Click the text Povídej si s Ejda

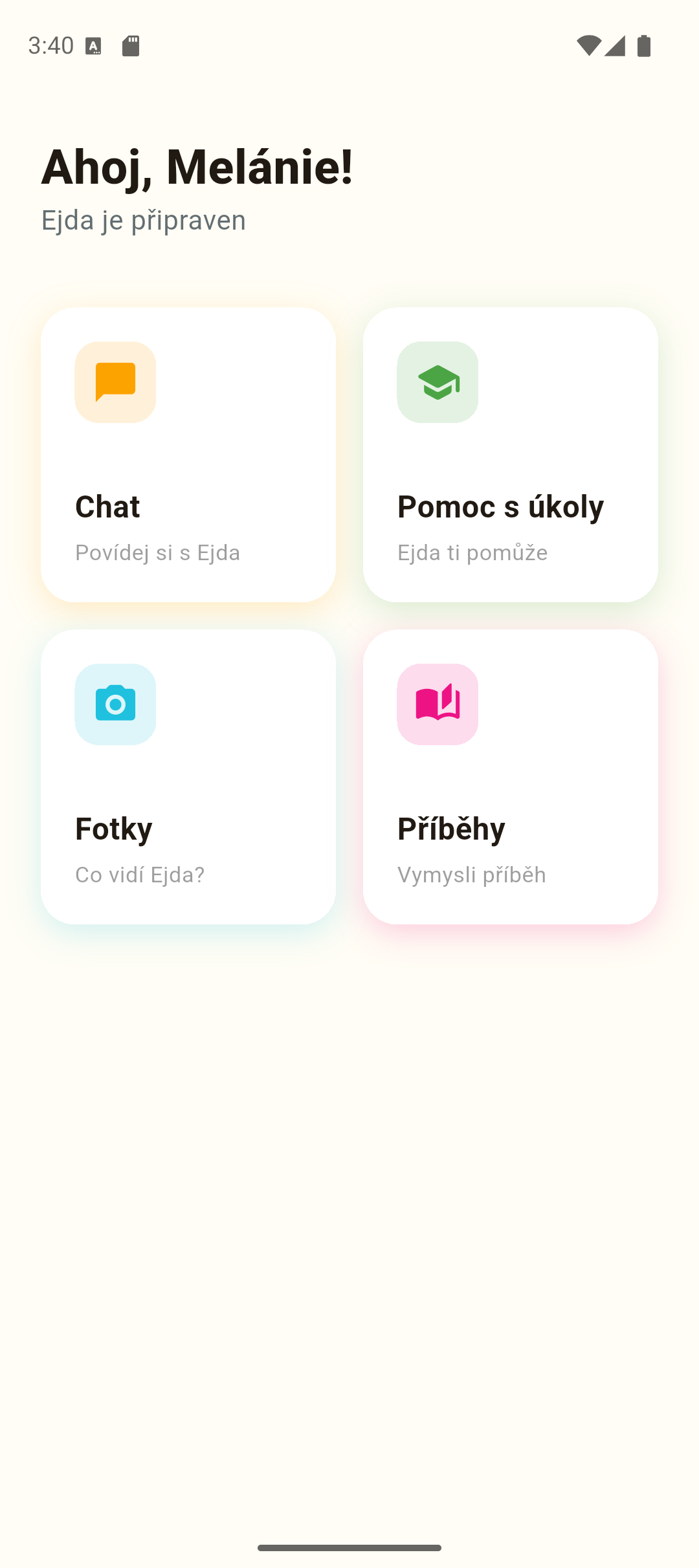coord(157,552)
